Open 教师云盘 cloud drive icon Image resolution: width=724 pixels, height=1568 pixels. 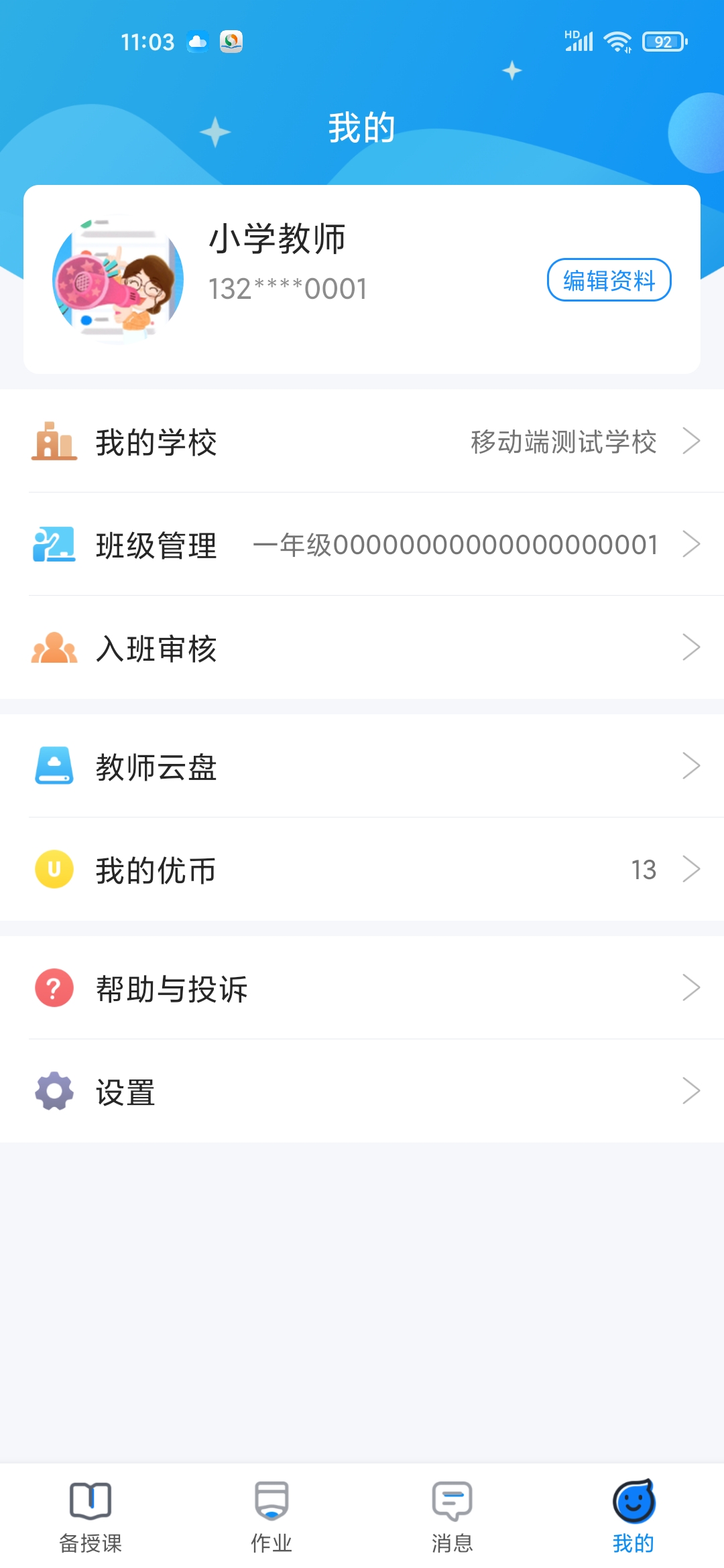tap(54, 767)
